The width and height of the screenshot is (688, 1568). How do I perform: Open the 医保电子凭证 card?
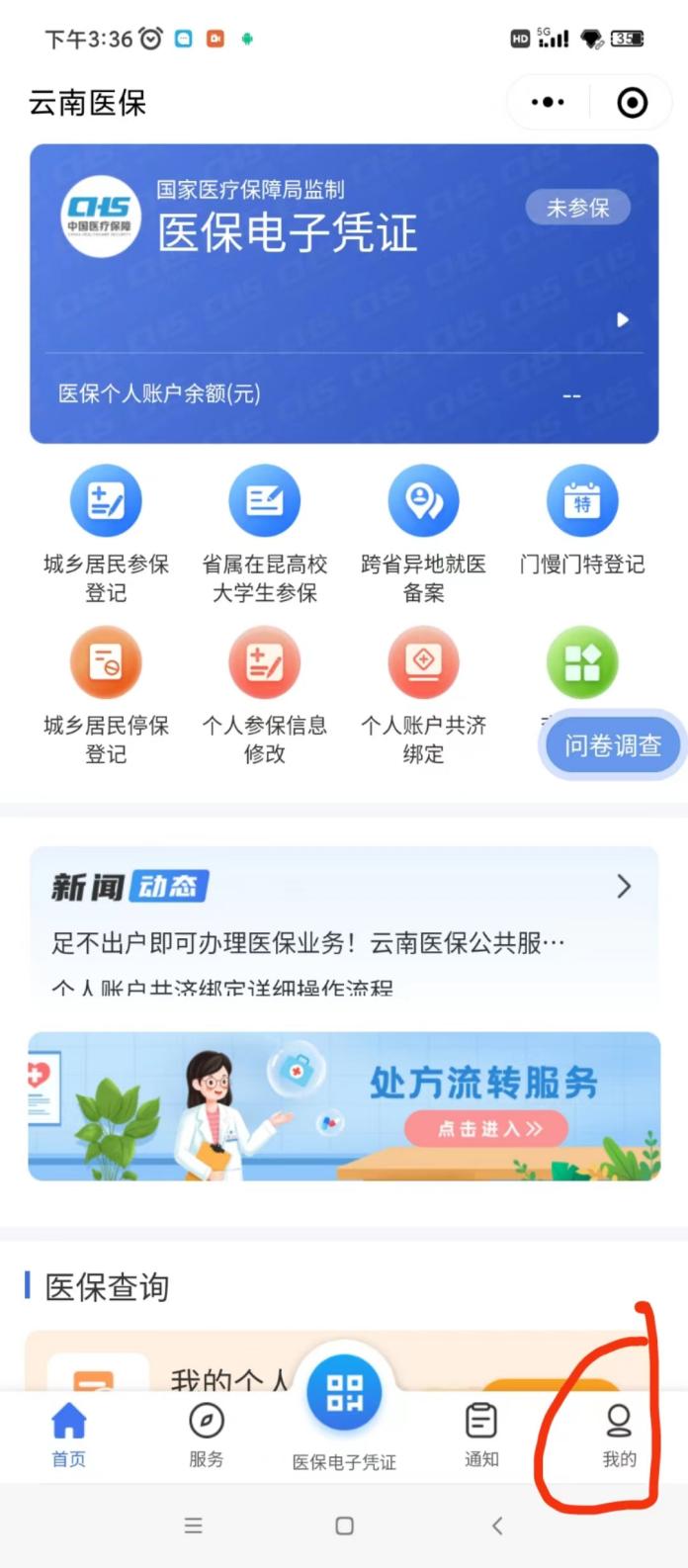tap(344, 292)
